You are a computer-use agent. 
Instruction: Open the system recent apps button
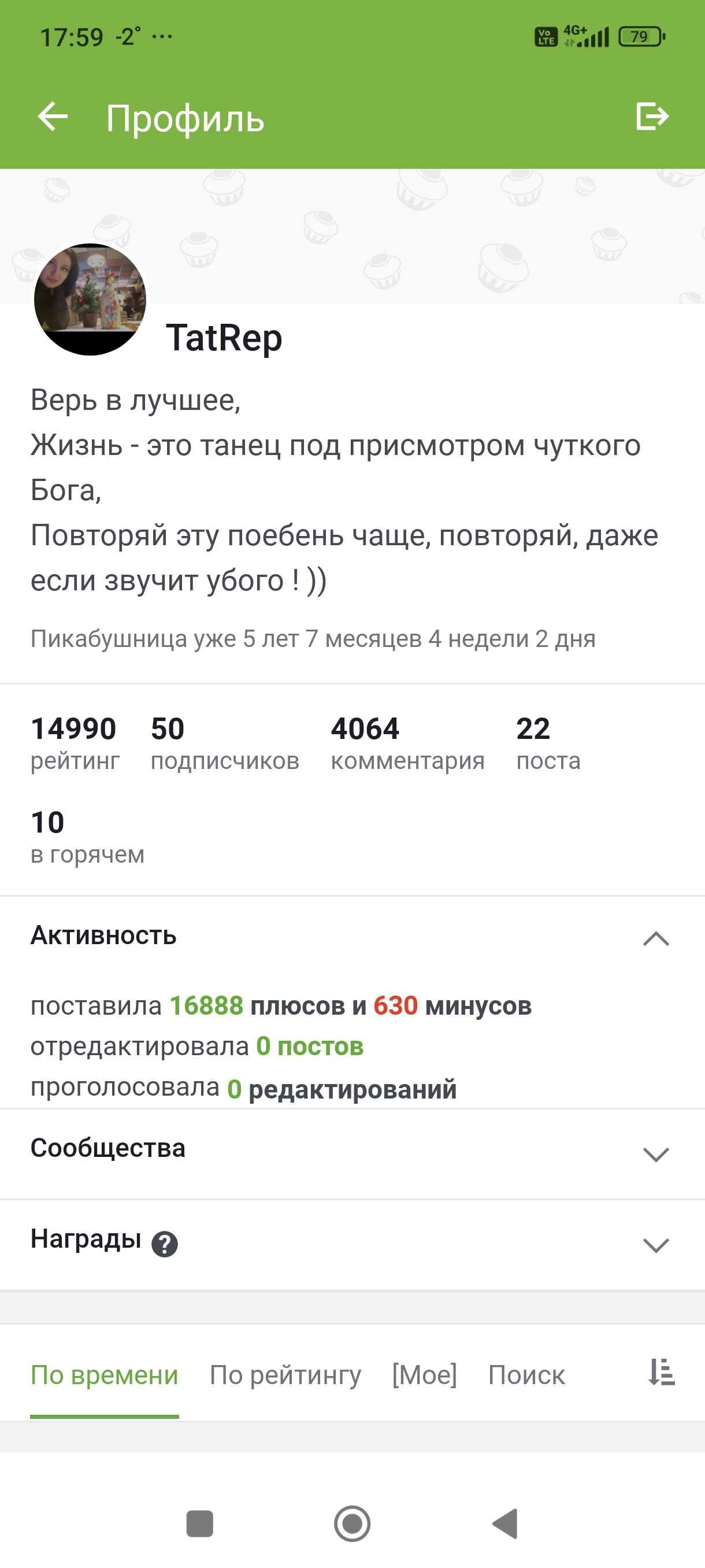pos(199,1523)
